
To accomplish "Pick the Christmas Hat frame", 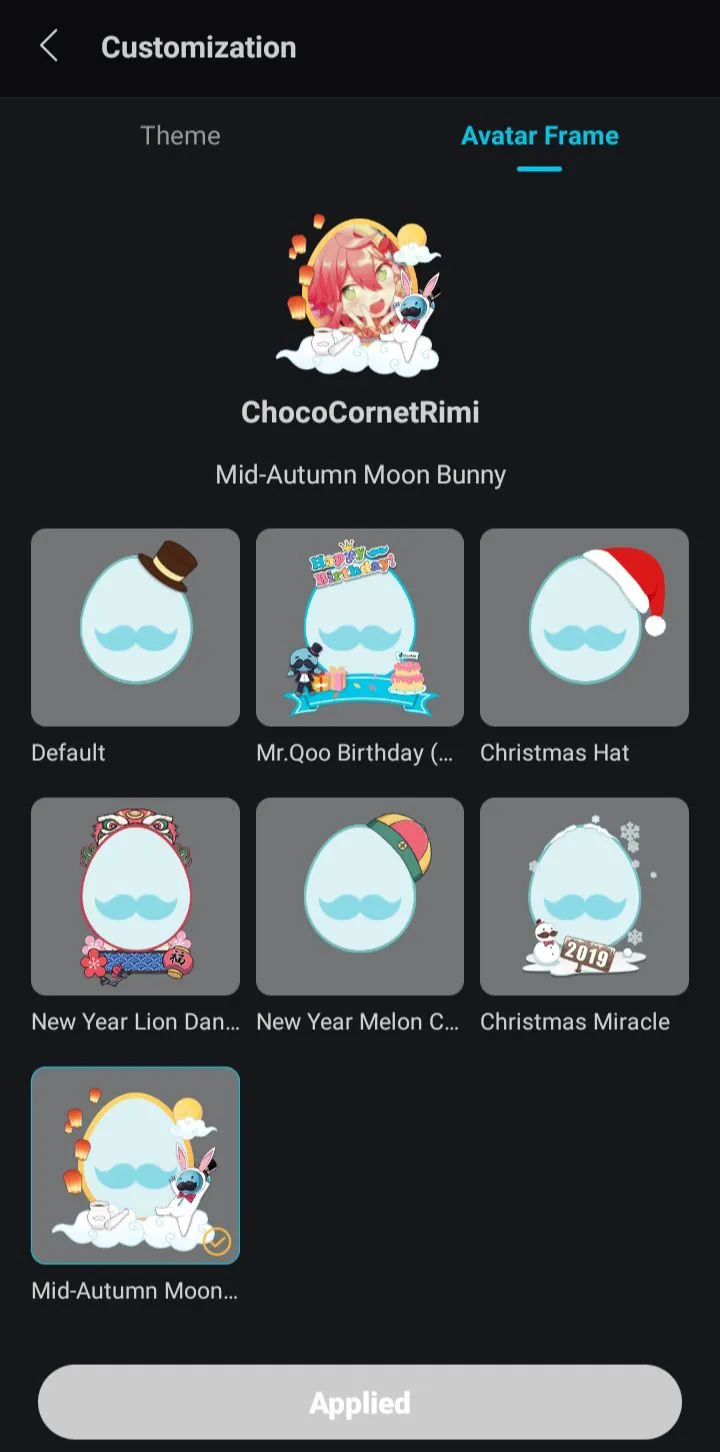I will click(584, 627).
